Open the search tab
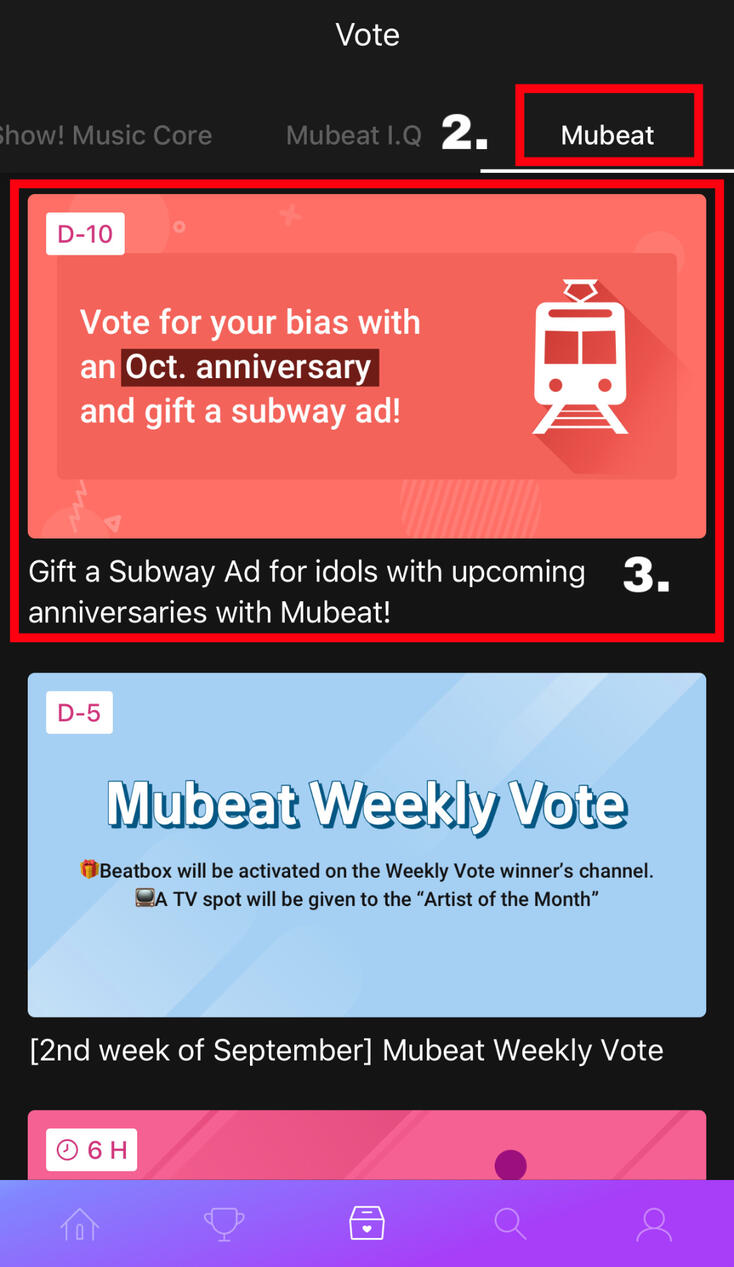 coord(510,1223)
